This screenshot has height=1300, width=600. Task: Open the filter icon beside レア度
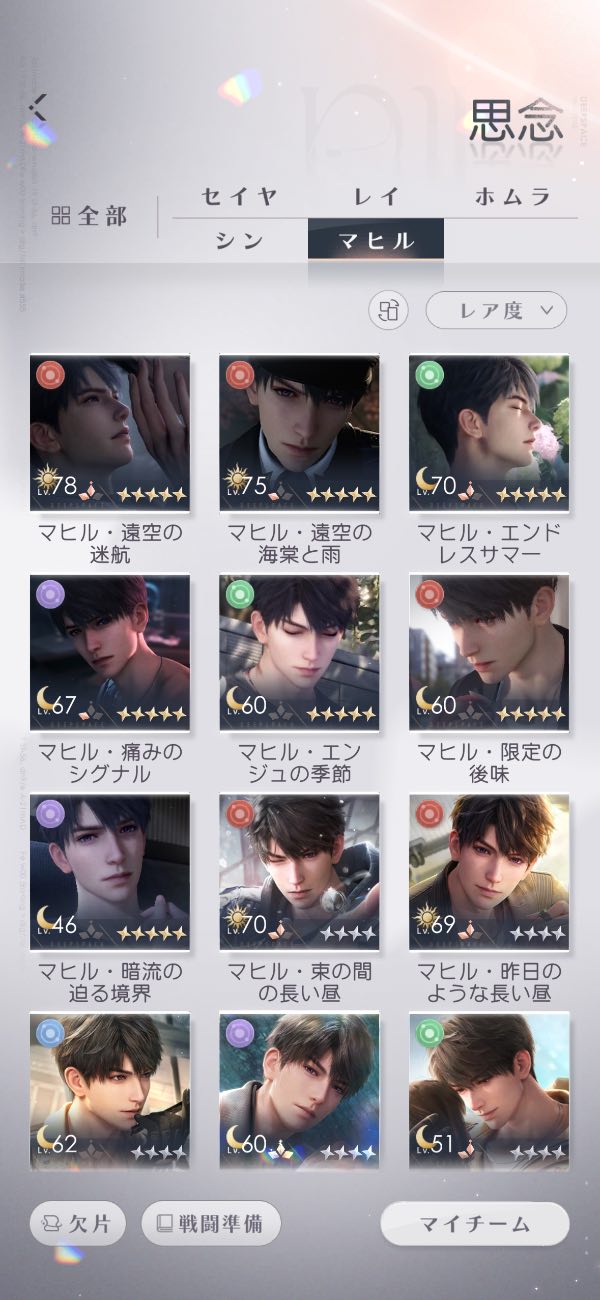[x=389, y=310]
